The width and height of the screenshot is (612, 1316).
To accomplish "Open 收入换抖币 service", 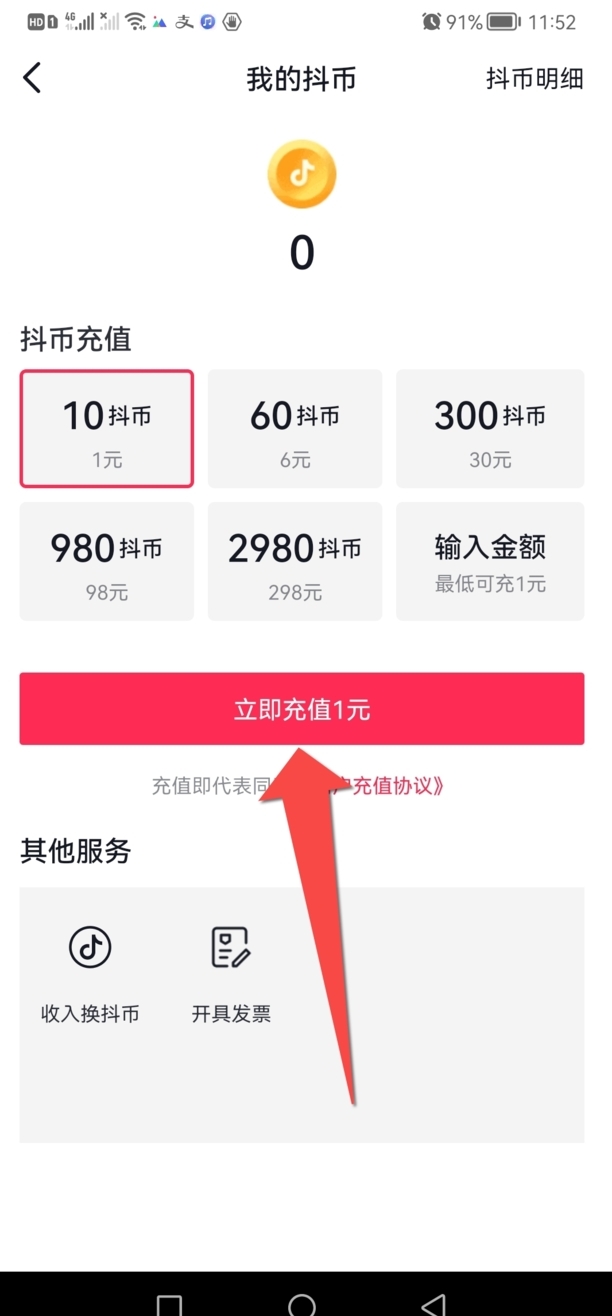I will (x=90, y=973).
